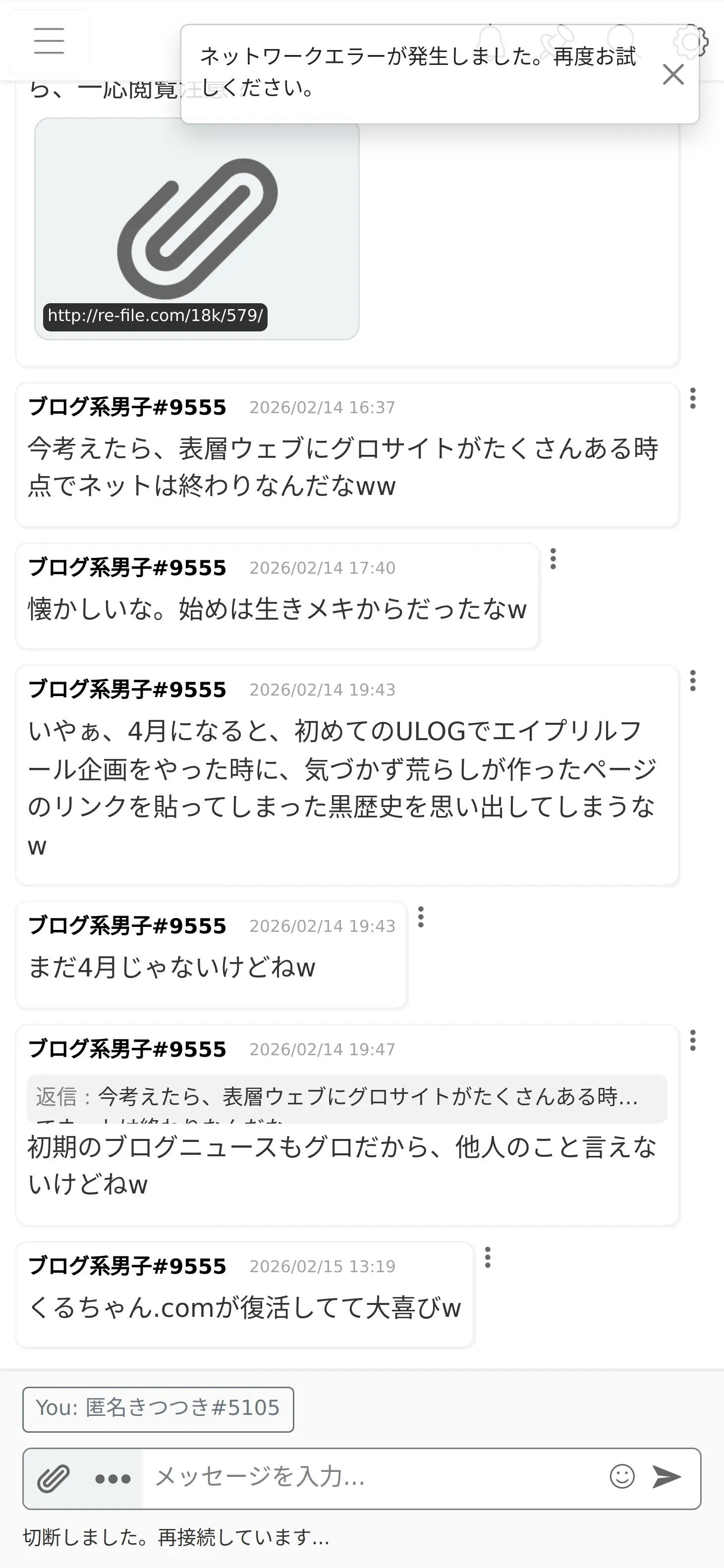Attach a file with the paperclip
Image resolution: width=724 pixels, height=1568 pixels.
[x=54, y=1478]
